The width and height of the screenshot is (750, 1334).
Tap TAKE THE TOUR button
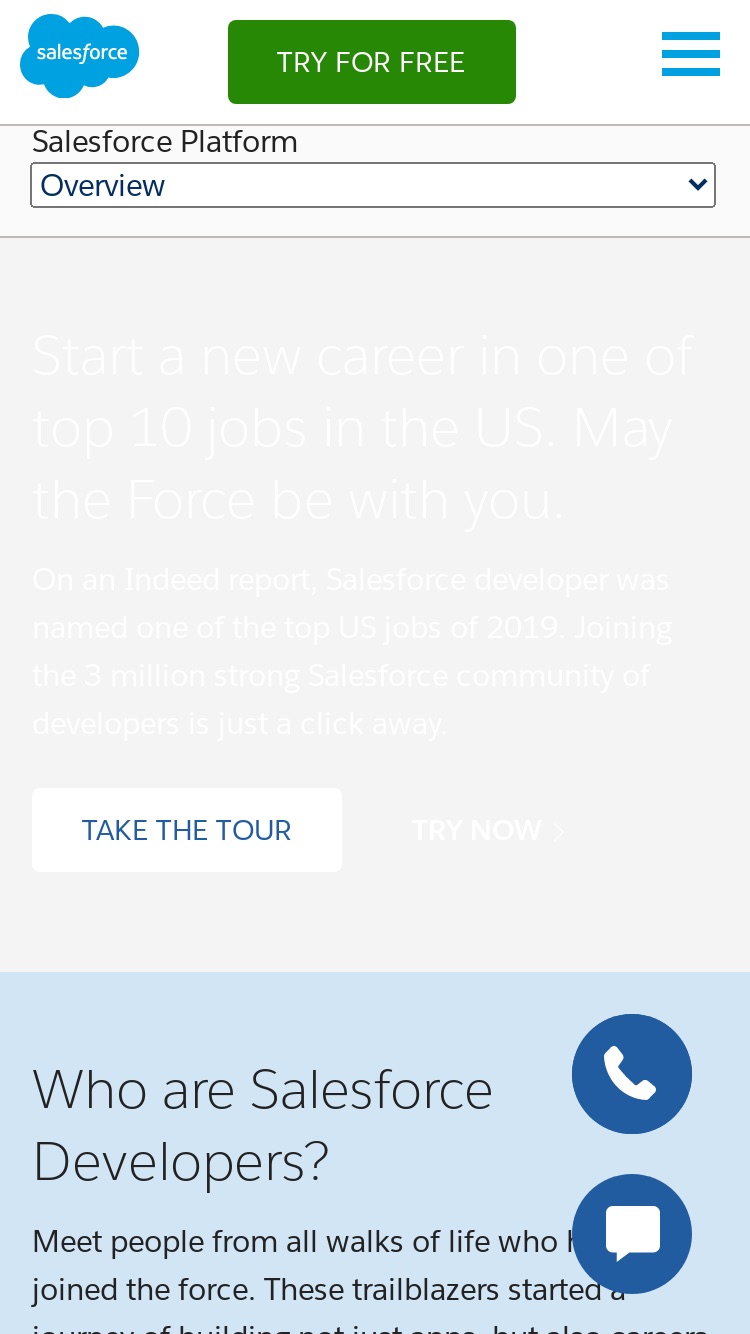pyautogui.click(x=187, y=830)
